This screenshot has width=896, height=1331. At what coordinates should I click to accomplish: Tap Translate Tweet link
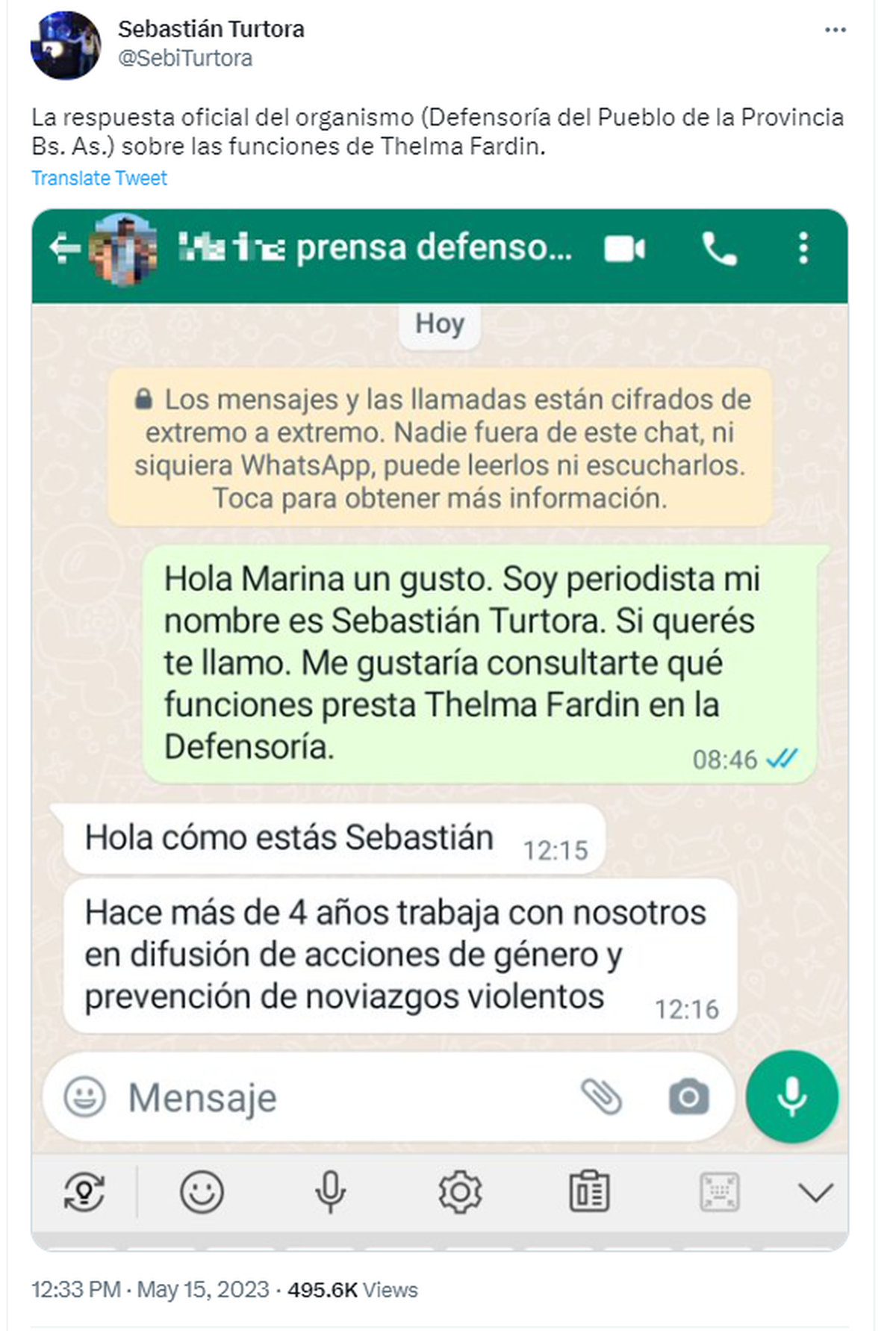(99, 178)
